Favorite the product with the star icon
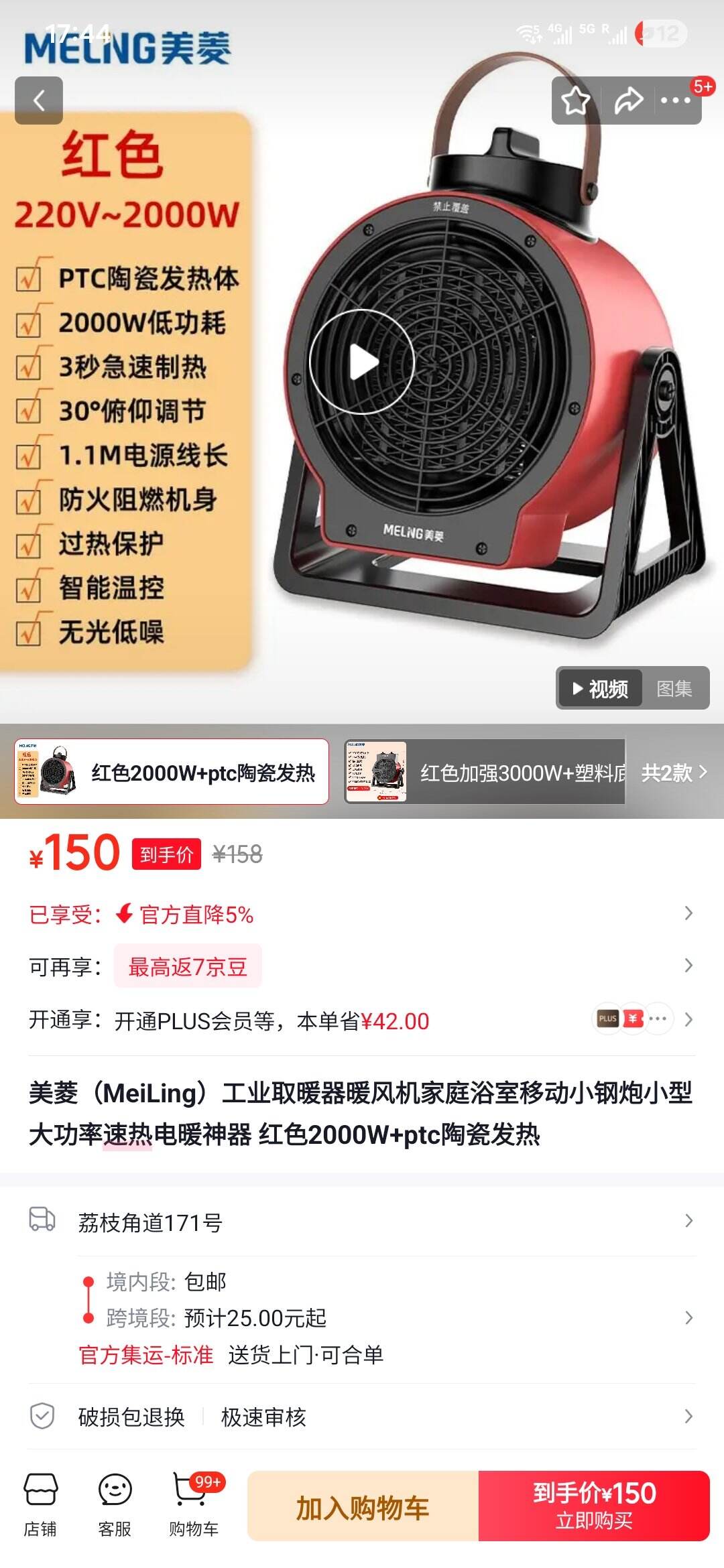Image resolution: width=724 pixels, height=1568 pixels. pyautogui.click(x=573, y=101)
